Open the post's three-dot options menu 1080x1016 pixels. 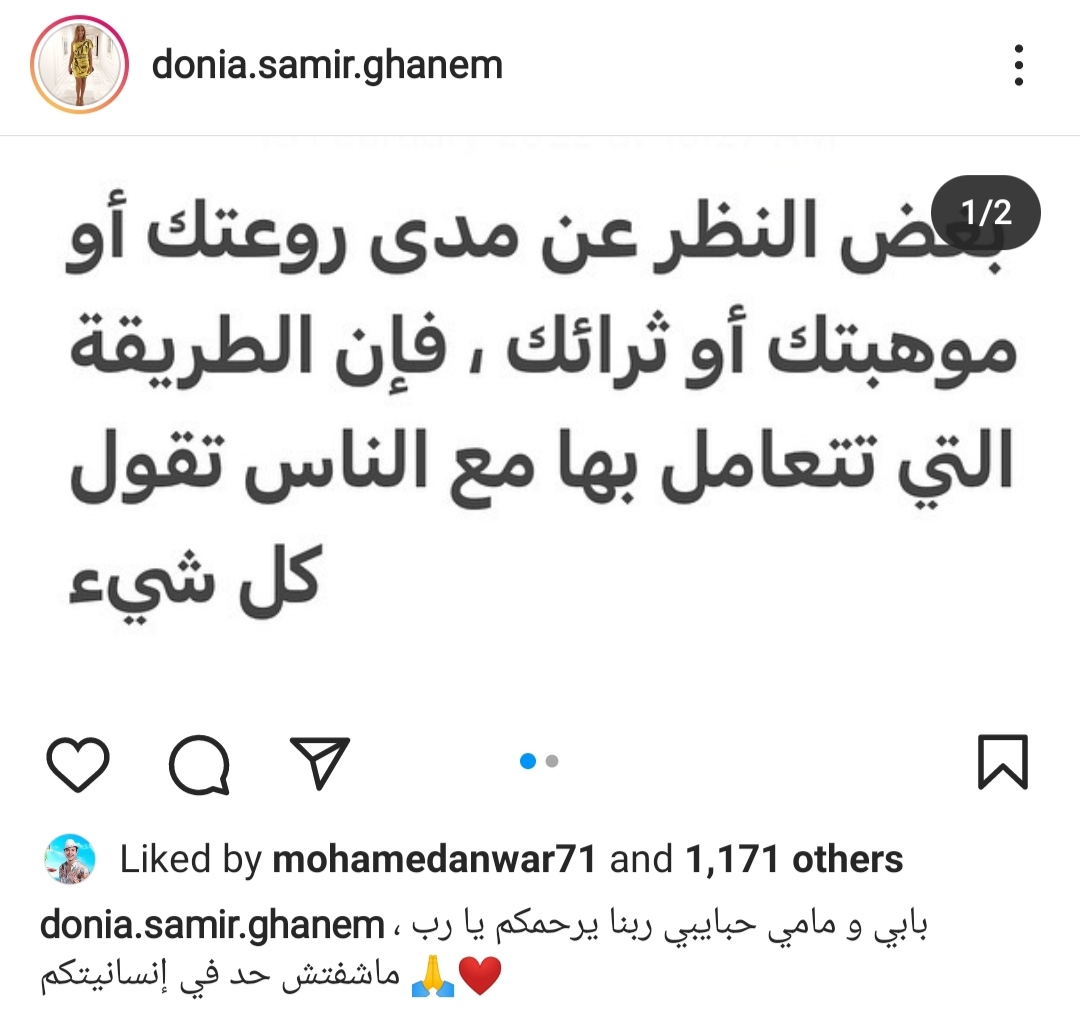(1018, 66)
